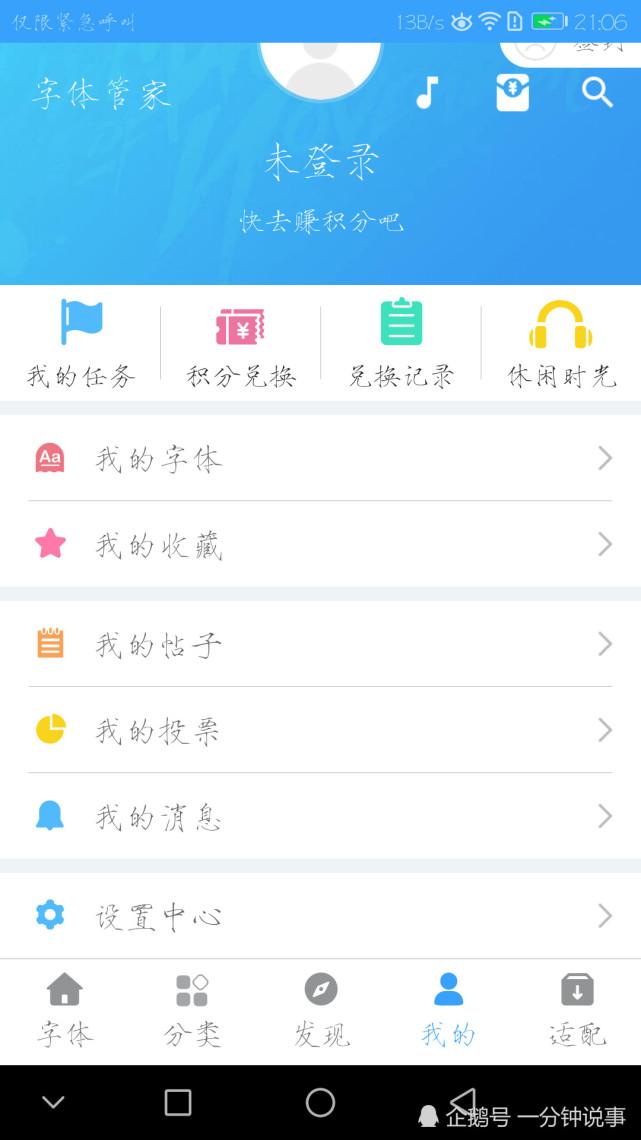Open 休闲时光 leisure section
Image resolution: width=641 pixels, height=1140 pixels.
(x=561, y=343)
